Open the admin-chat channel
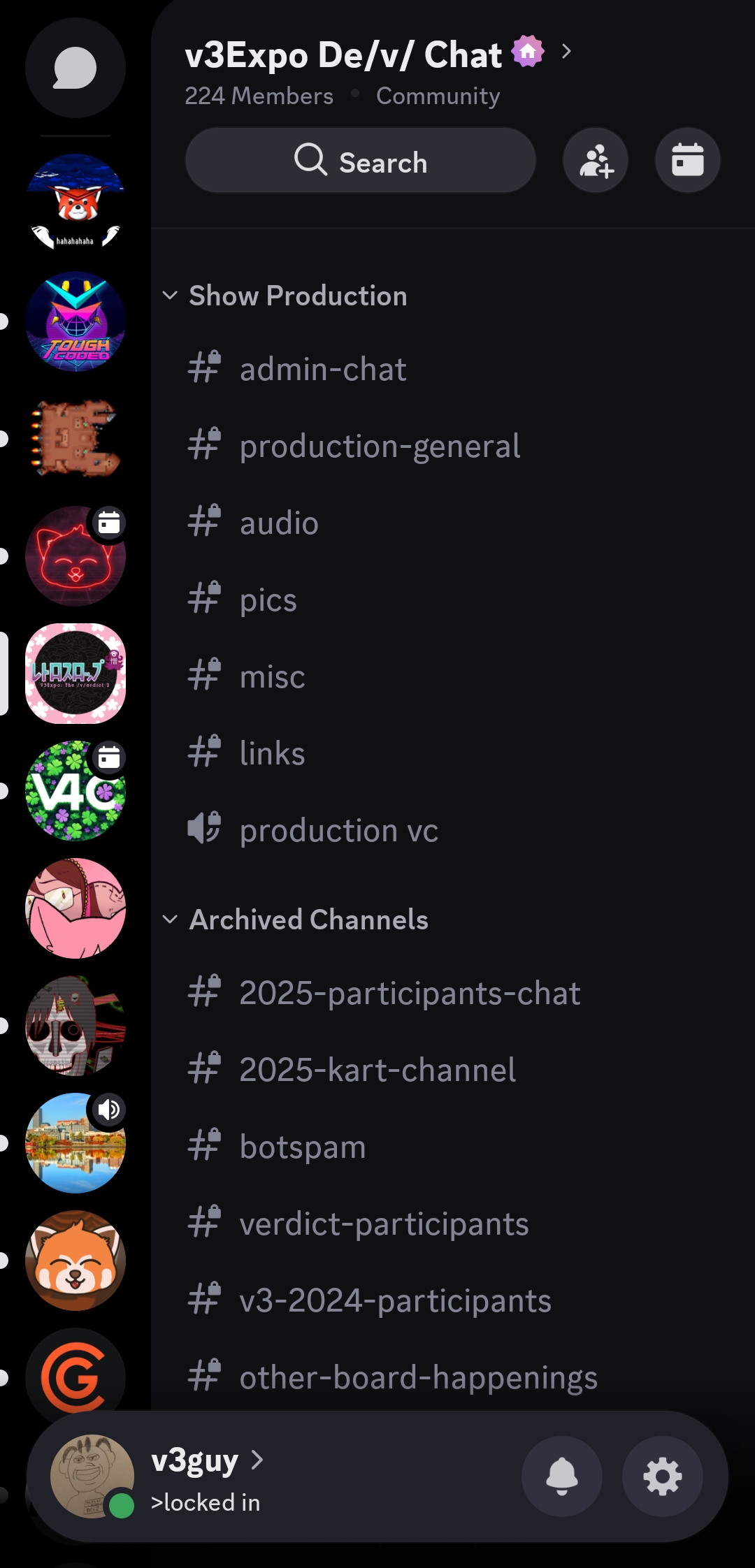 322,369
